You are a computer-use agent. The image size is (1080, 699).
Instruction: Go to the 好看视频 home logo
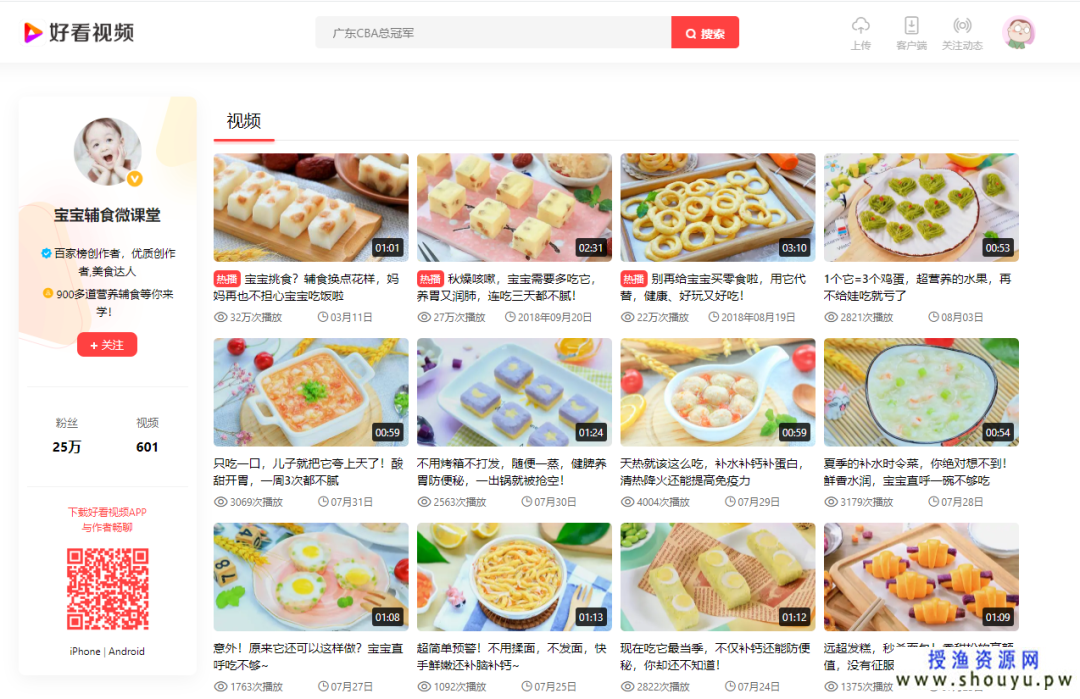[x=79, y=33]
